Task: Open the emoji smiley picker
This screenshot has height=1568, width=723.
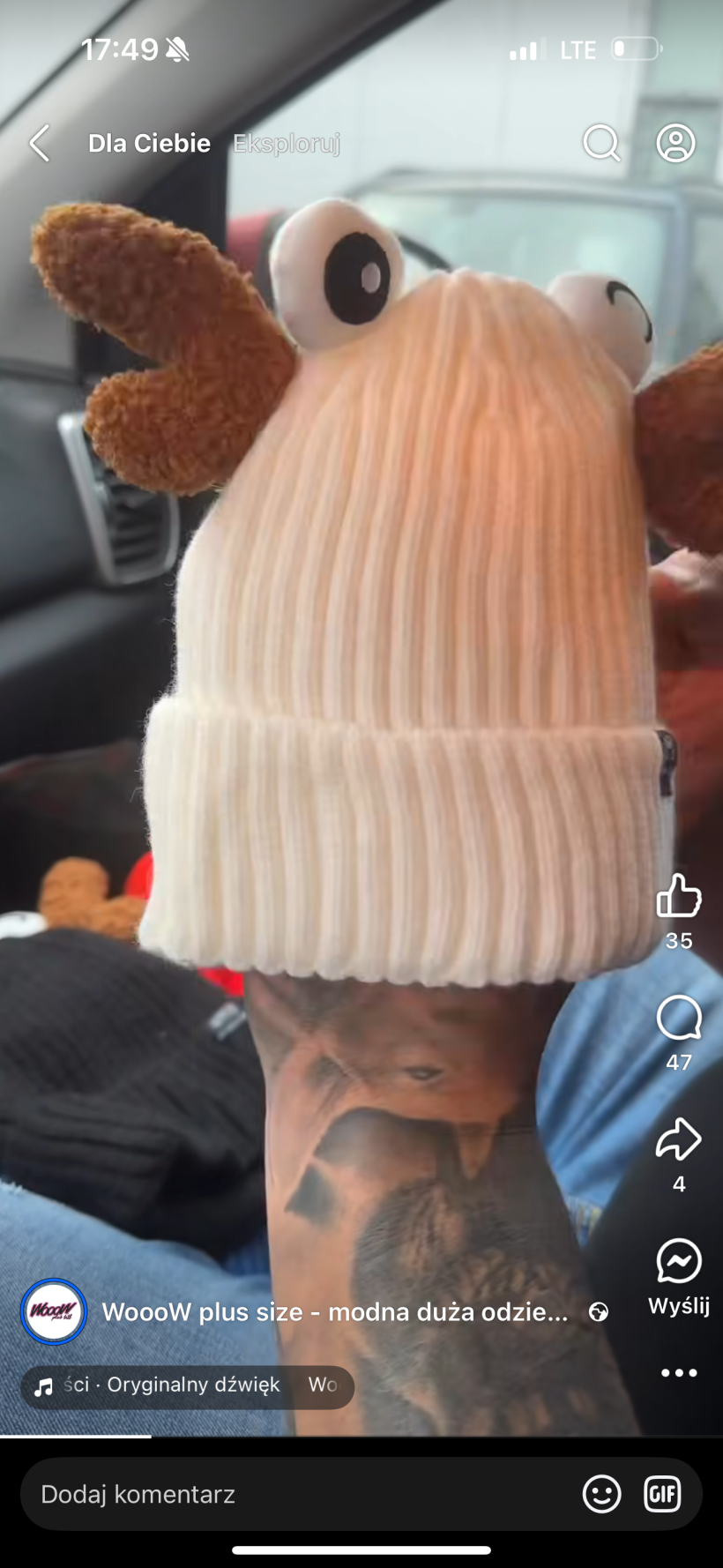Action: pyautogui.click(x=601, y=1494)
